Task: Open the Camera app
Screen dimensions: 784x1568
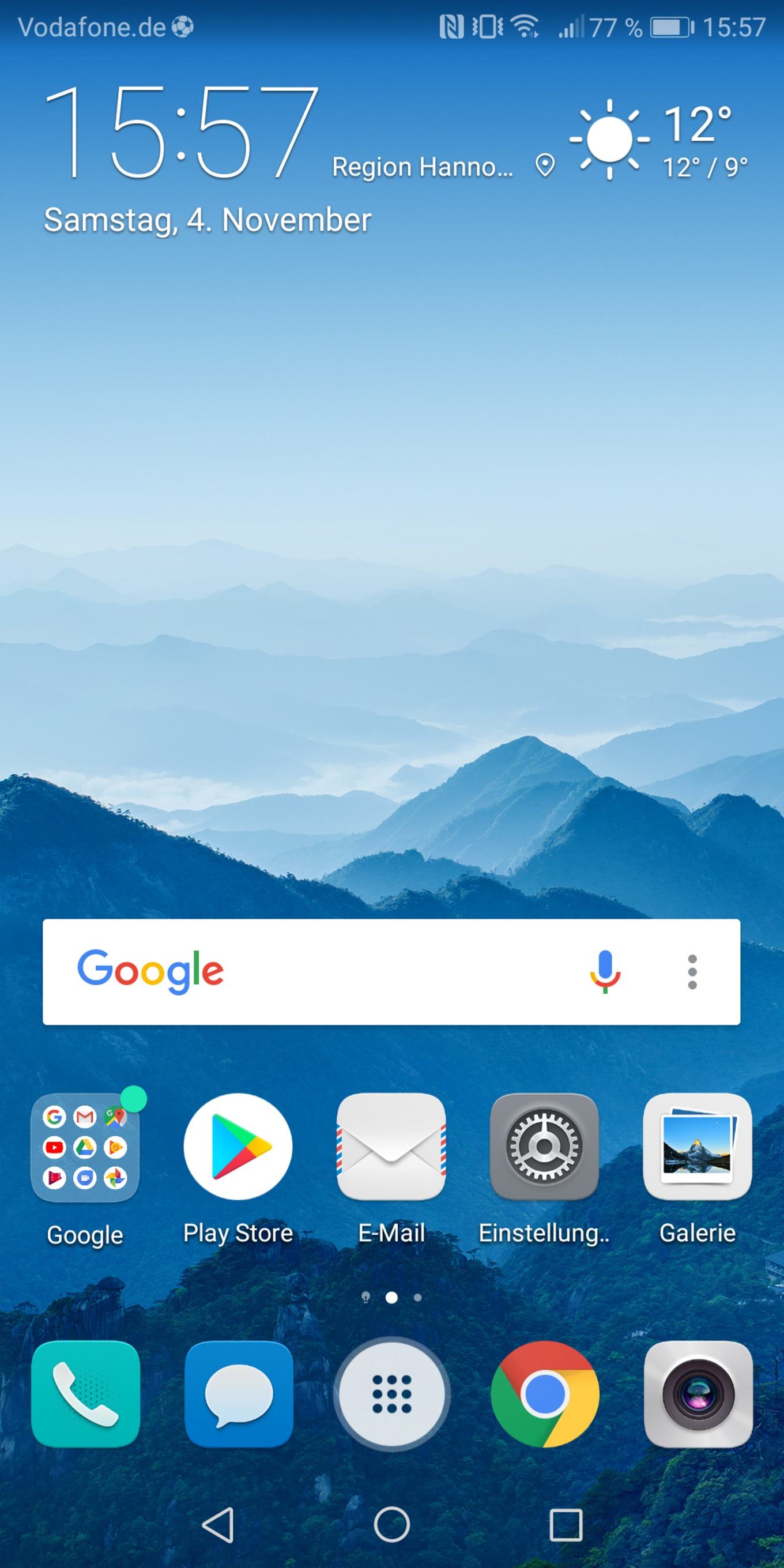Action: (698, 1393)
